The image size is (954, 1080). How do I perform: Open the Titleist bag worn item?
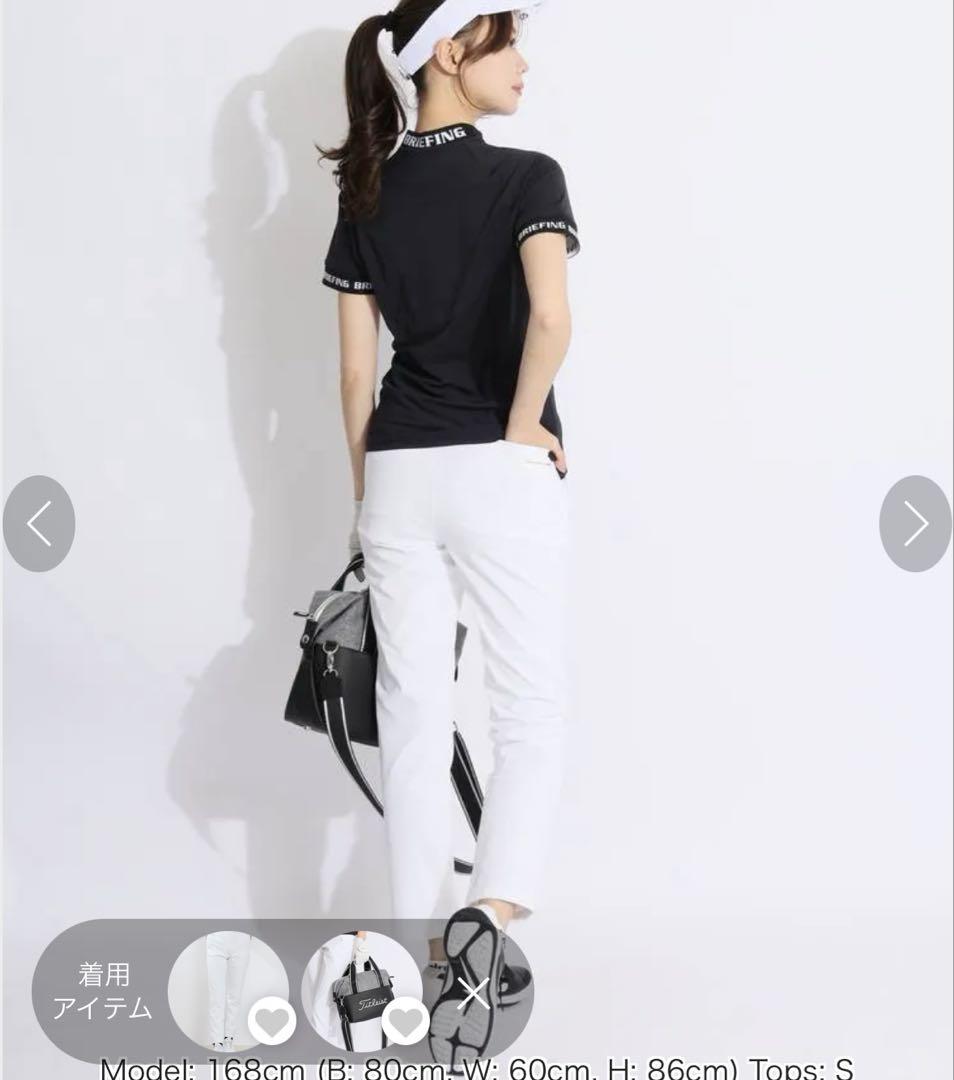pos(355,985)
